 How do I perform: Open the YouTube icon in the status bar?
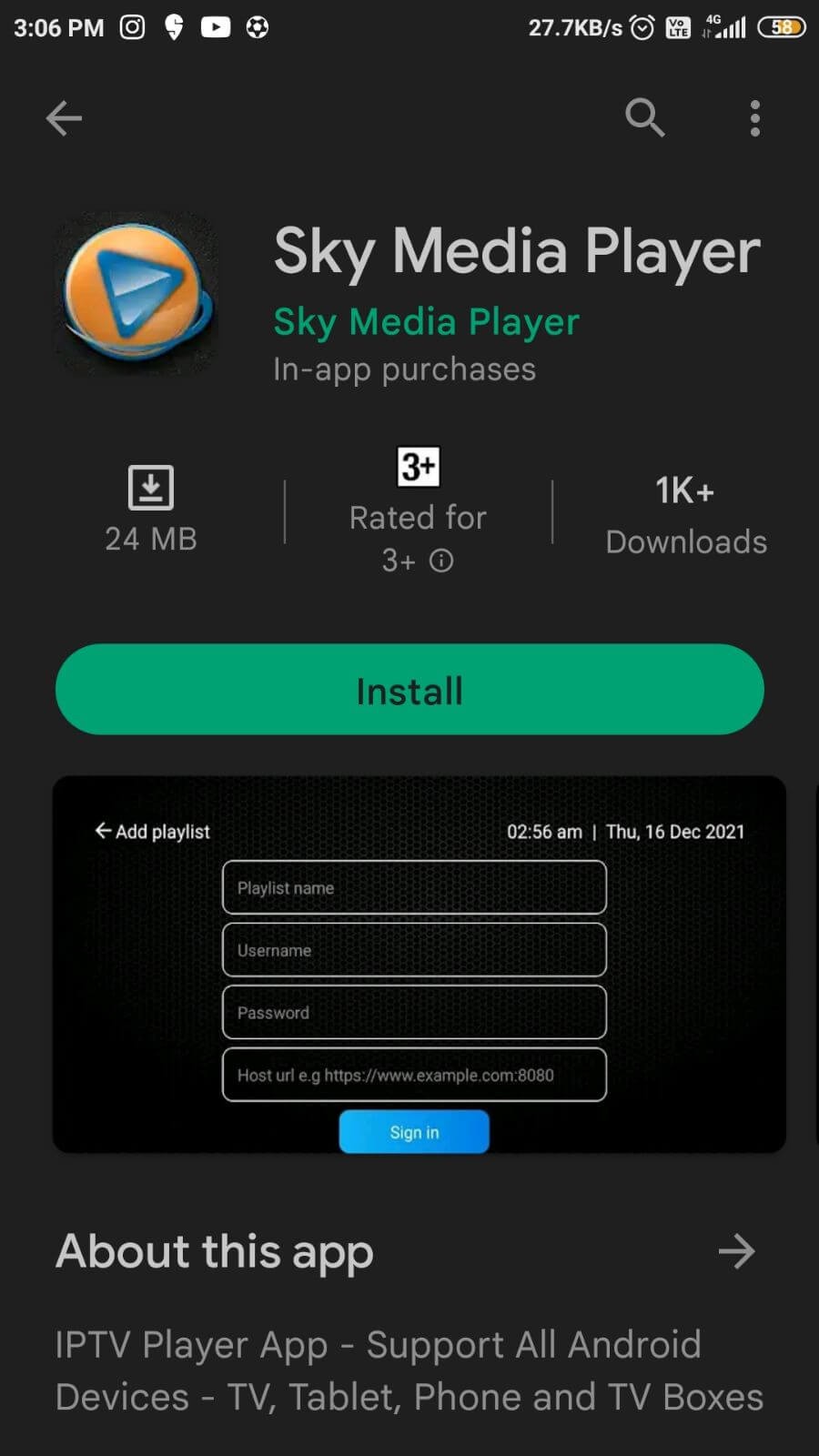point(215,27)
